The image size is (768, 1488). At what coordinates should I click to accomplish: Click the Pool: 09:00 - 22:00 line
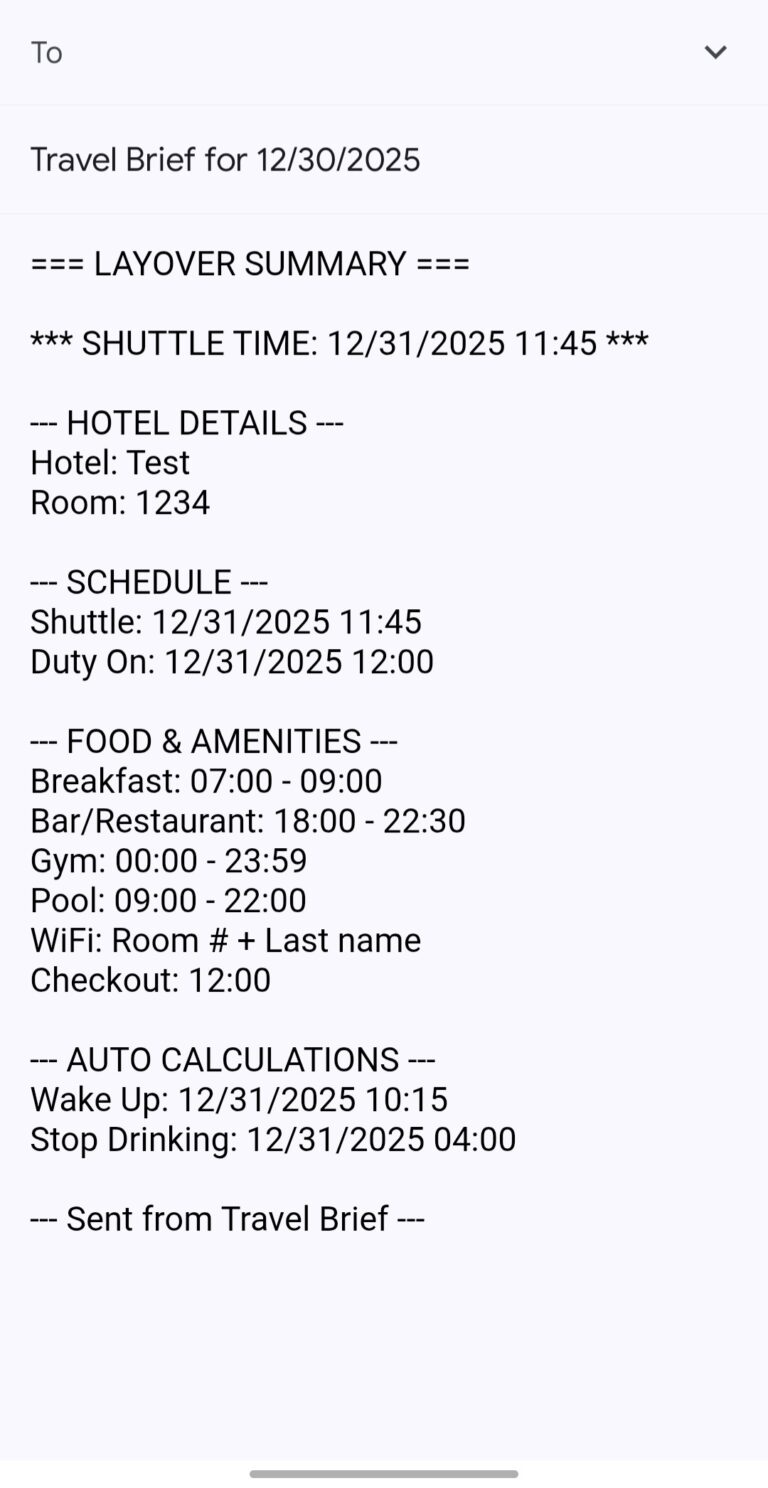(168, 899)
